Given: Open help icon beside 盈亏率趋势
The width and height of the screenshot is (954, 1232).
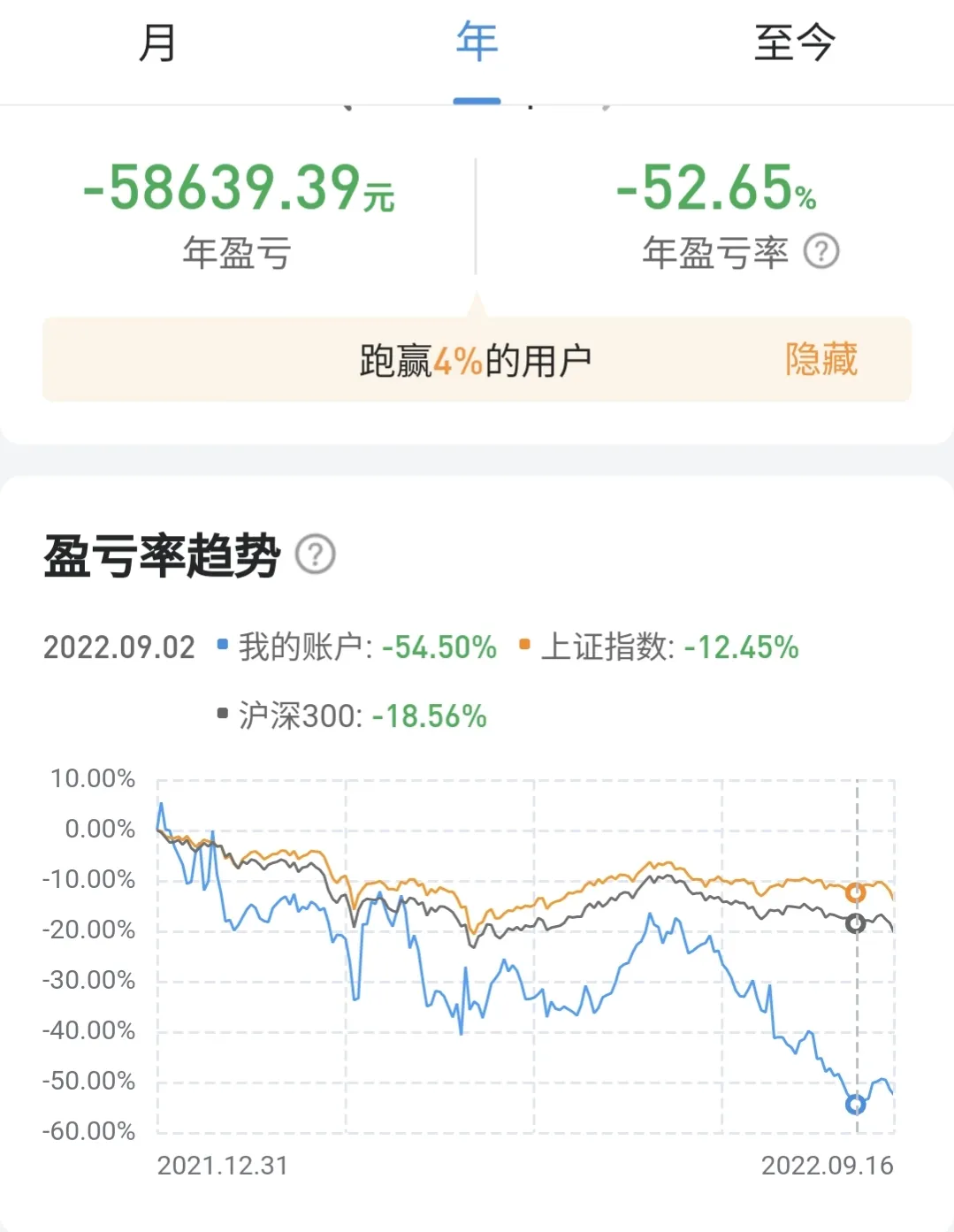Looking at the screenshot, I should (x=315, y=555).
